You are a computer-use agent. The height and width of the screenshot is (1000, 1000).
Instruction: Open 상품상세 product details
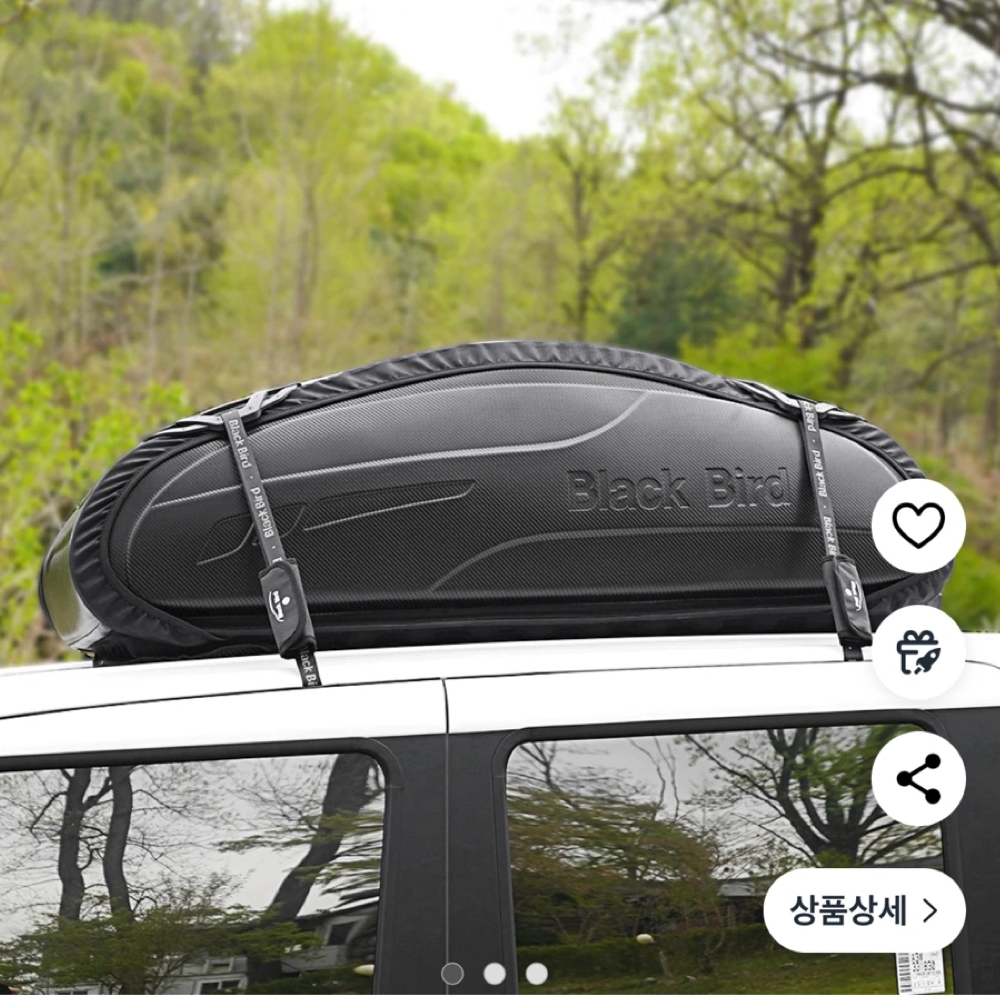click(x=864, y=910)
